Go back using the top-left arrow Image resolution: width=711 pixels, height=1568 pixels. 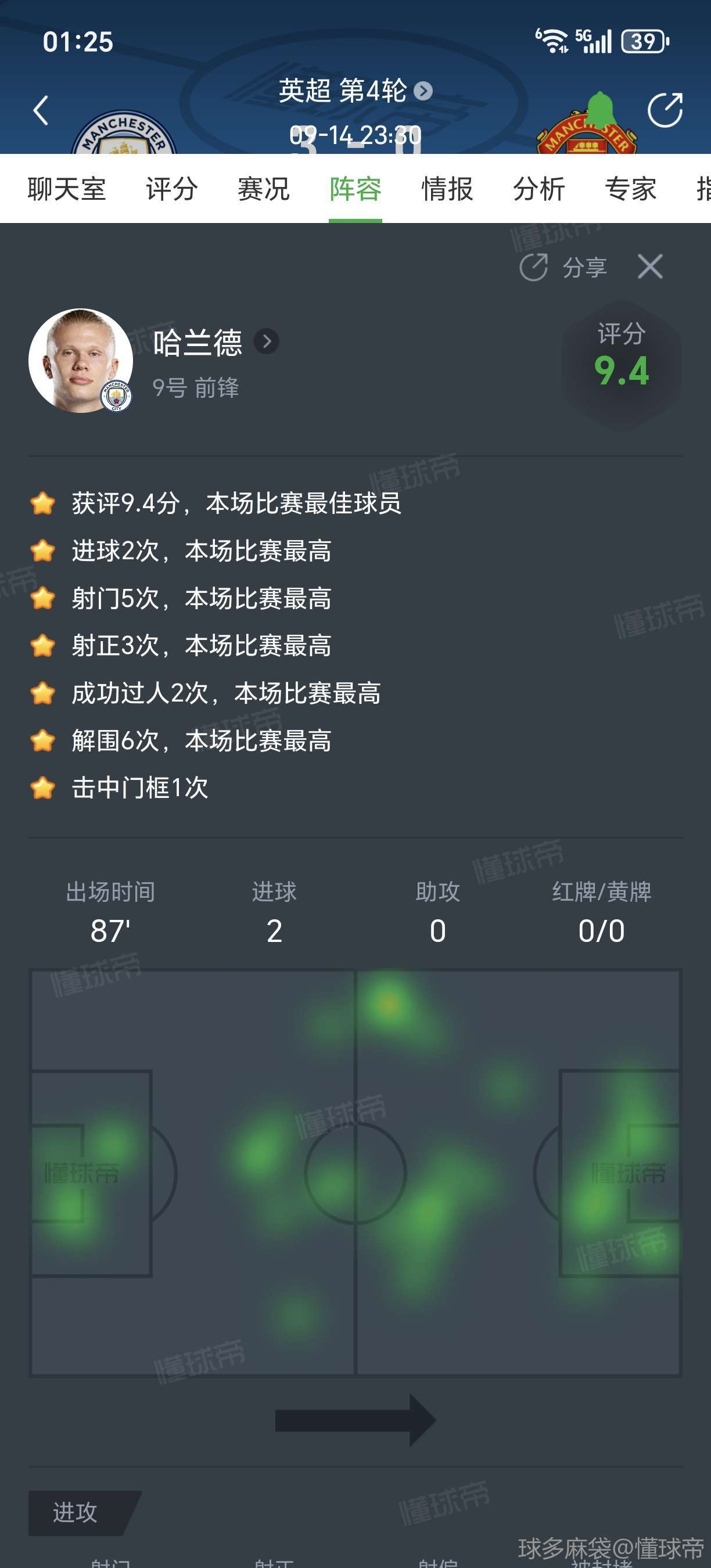[x=41, y=110]
